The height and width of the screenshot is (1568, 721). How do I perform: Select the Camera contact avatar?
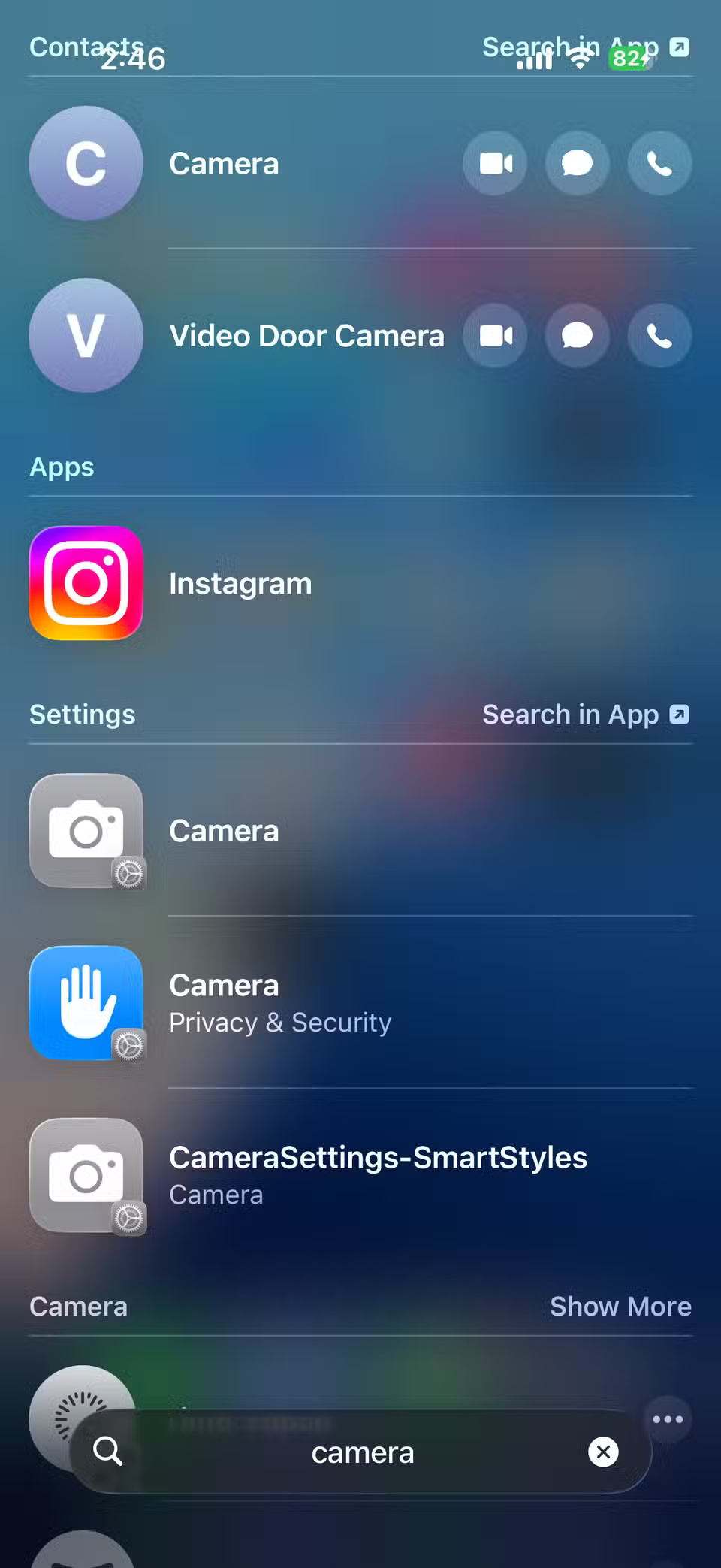click(86, 163)
